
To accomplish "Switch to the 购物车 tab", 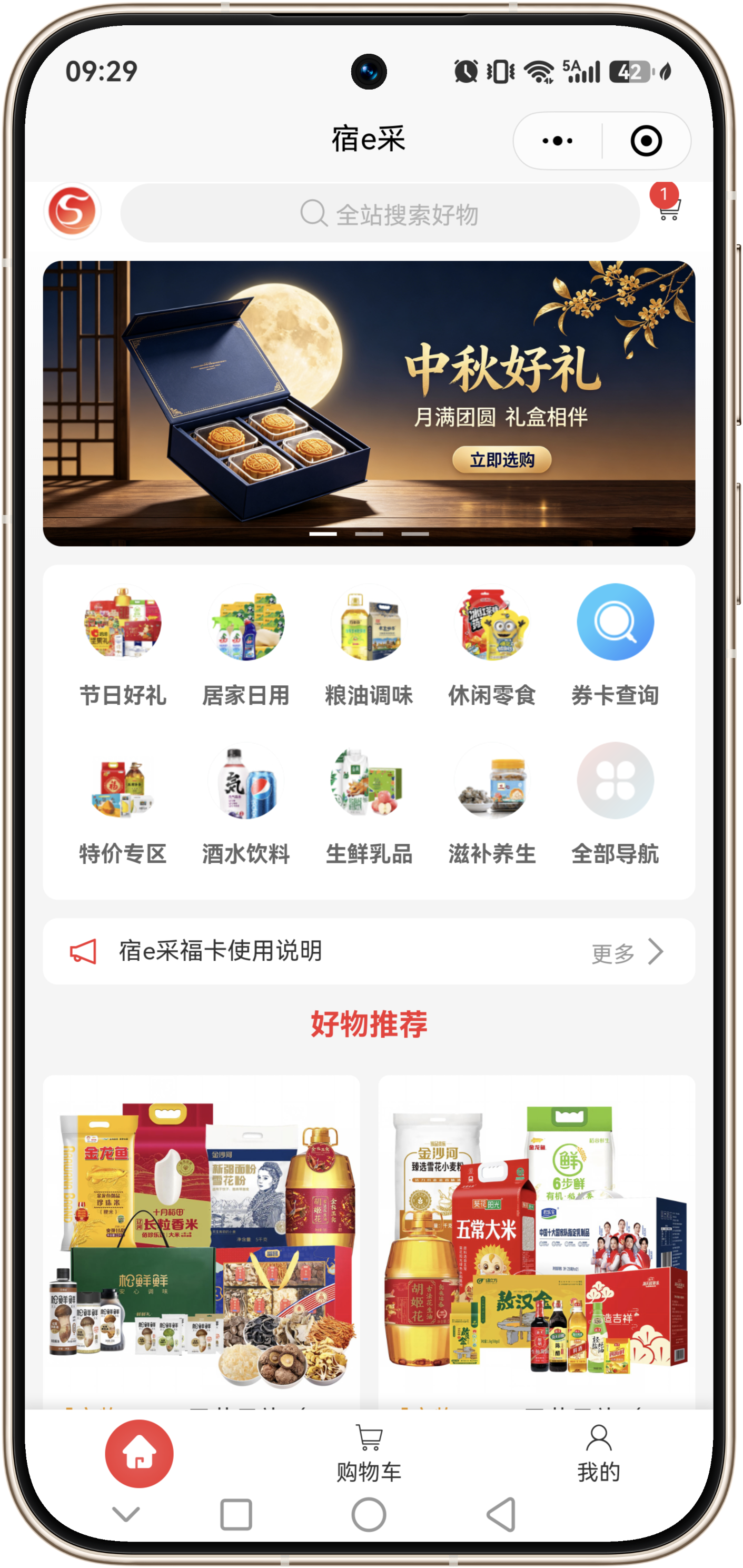I will pyautogui.click(x=369, y=1454).
